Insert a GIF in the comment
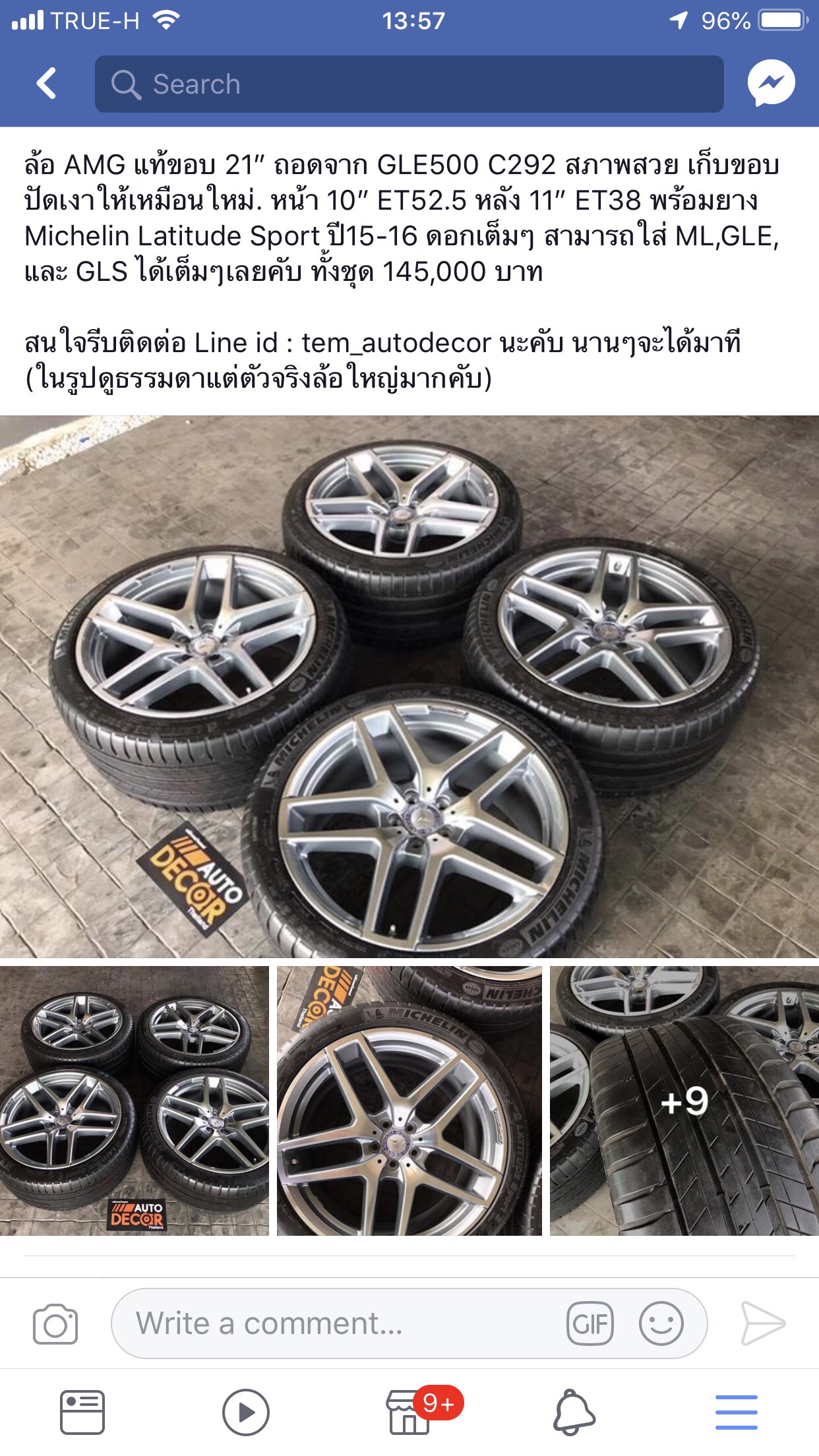 point(590,1323)
